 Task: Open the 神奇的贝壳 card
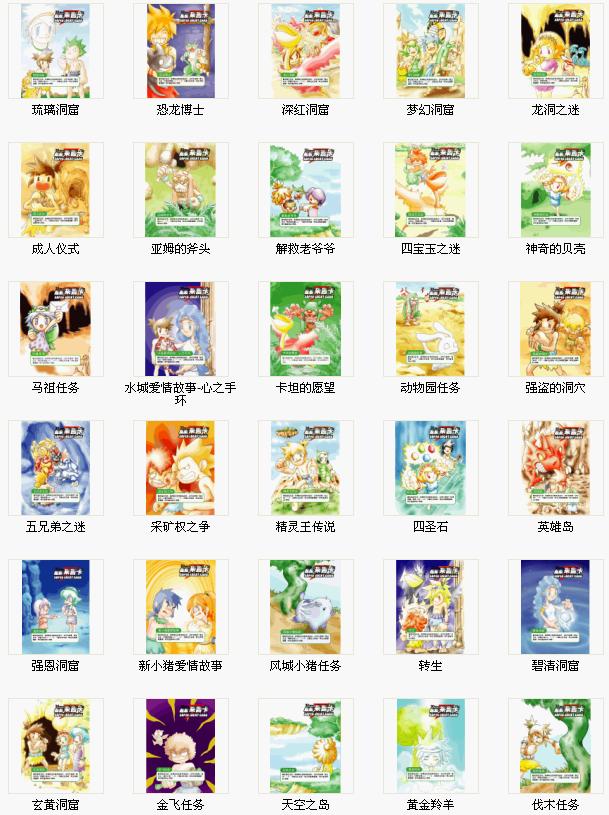(x=555, y=190)
